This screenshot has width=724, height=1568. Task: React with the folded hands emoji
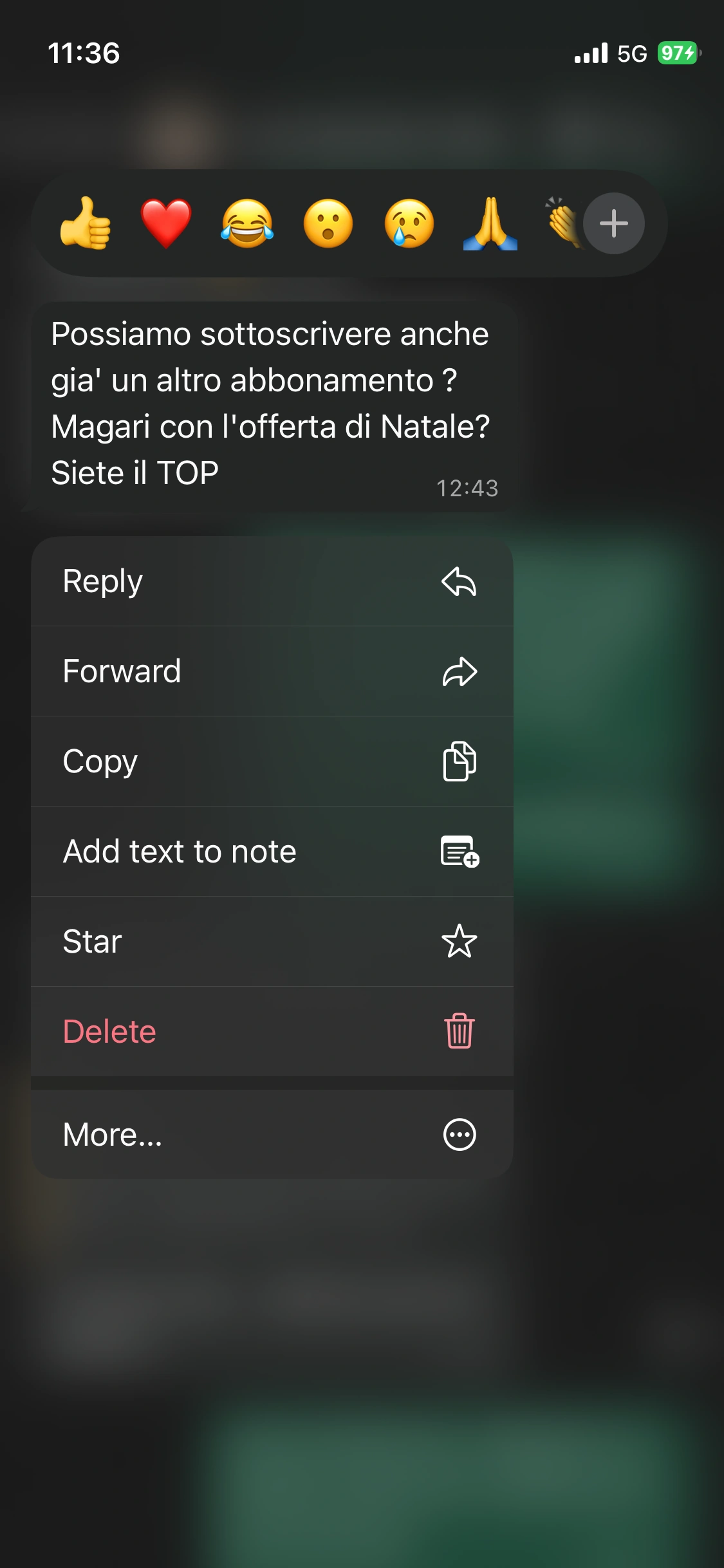tap(490, 223)
